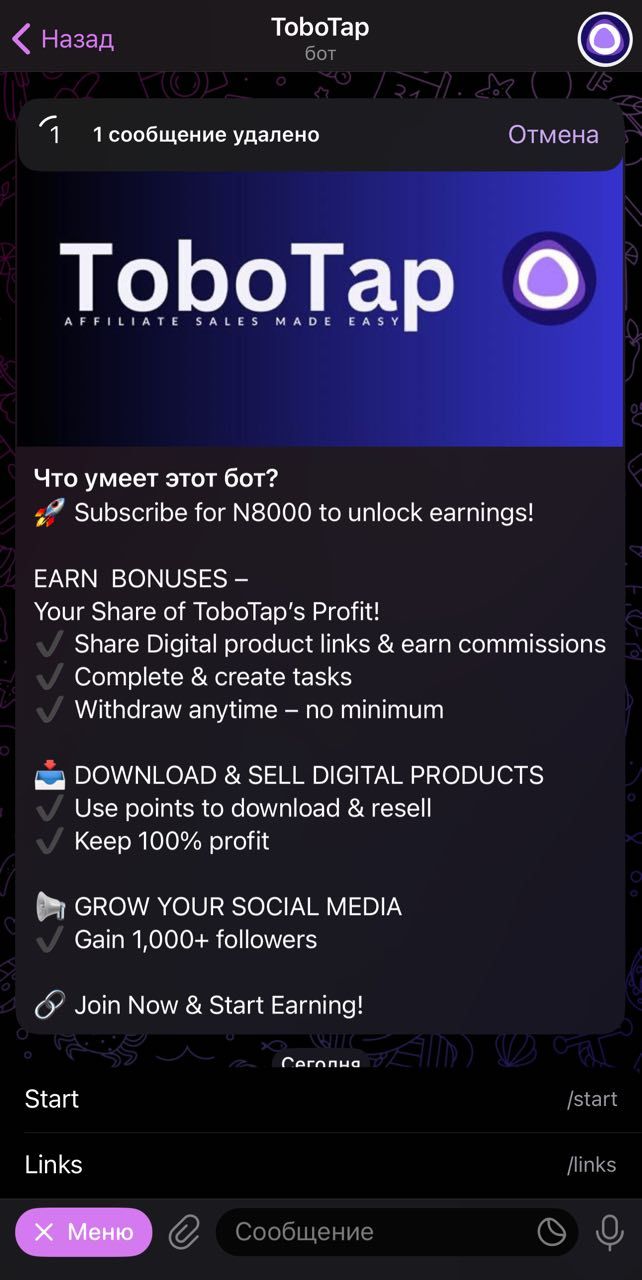Open the ToboTap bot profile avatar
This screenshot has width=642, height=1280.
(604, 39)
